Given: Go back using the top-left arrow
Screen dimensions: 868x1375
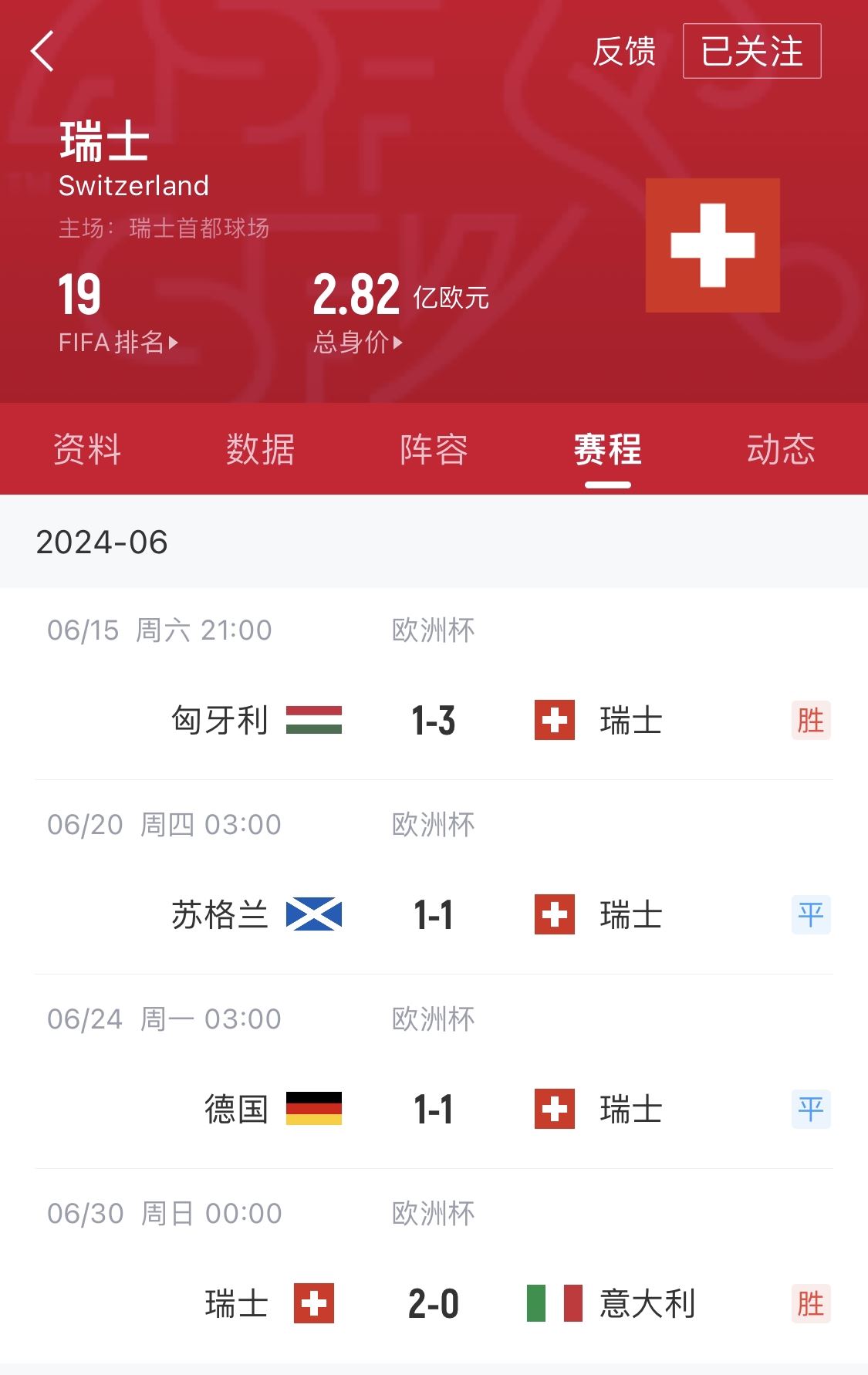Looking at the screenshot, I should click(x=42, y=52).
